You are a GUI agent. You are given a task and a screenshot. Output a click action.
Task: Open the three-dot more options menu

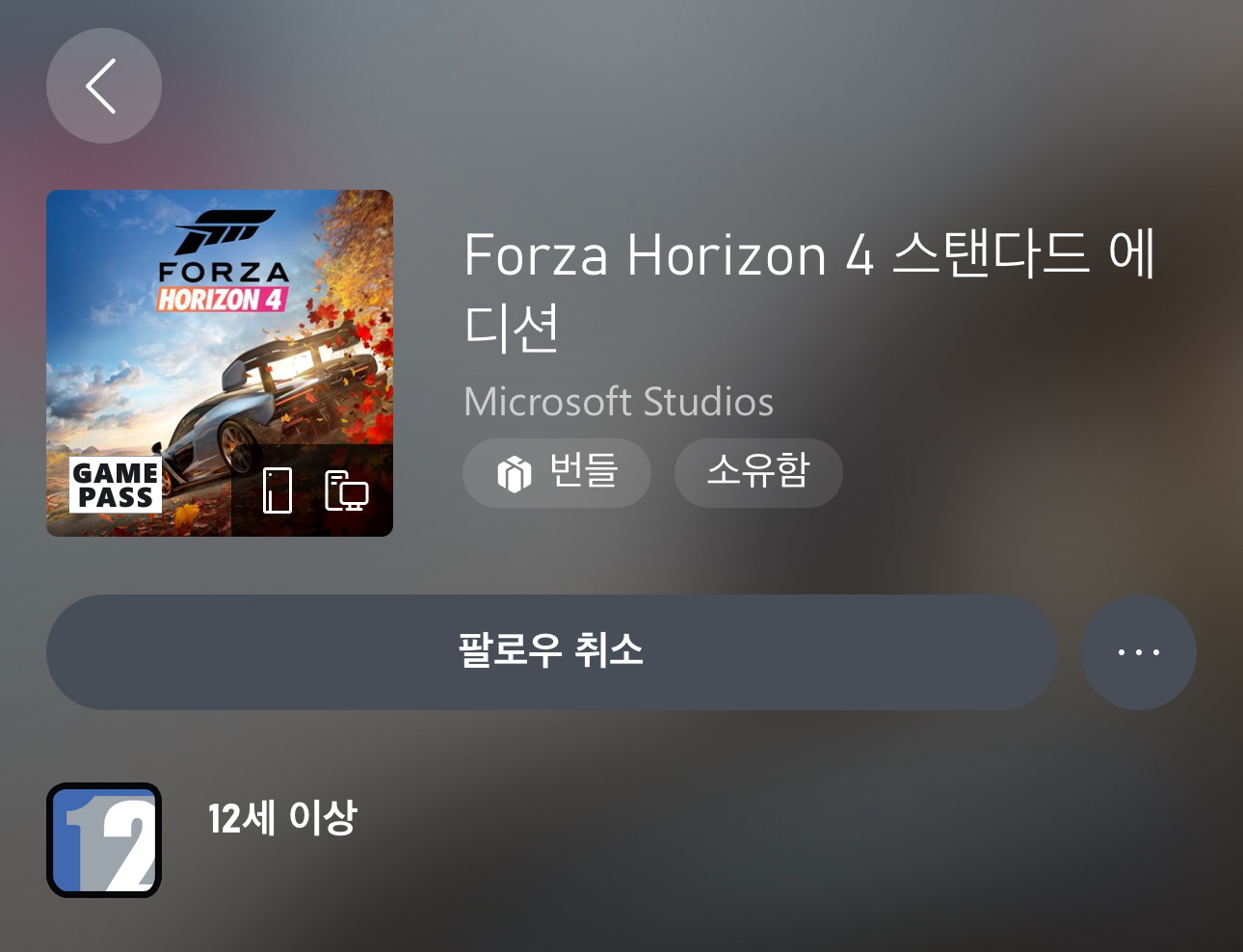tap(1138, 652)
